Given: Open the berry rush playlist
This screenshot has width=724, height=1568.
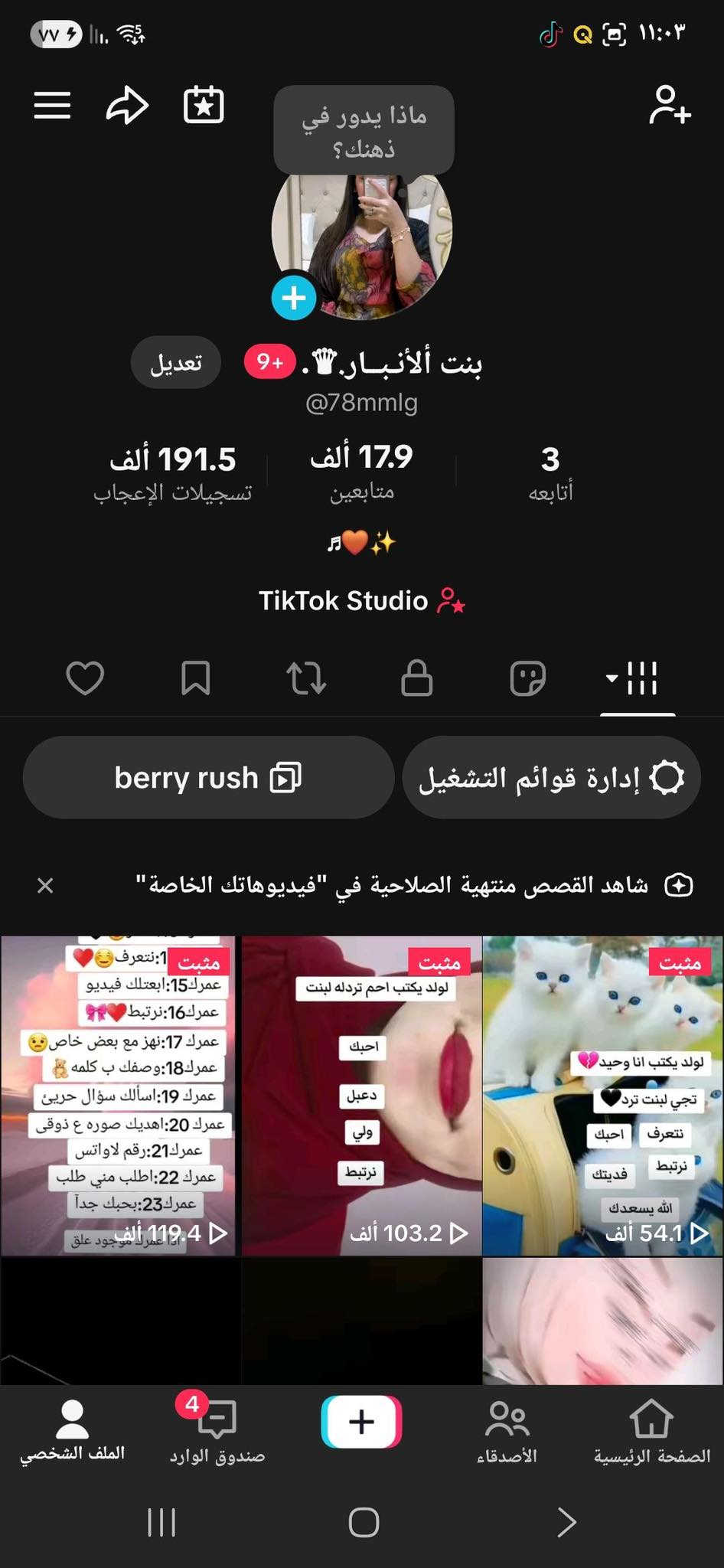Looking at the screenshot, I should [x=208, y=778].
